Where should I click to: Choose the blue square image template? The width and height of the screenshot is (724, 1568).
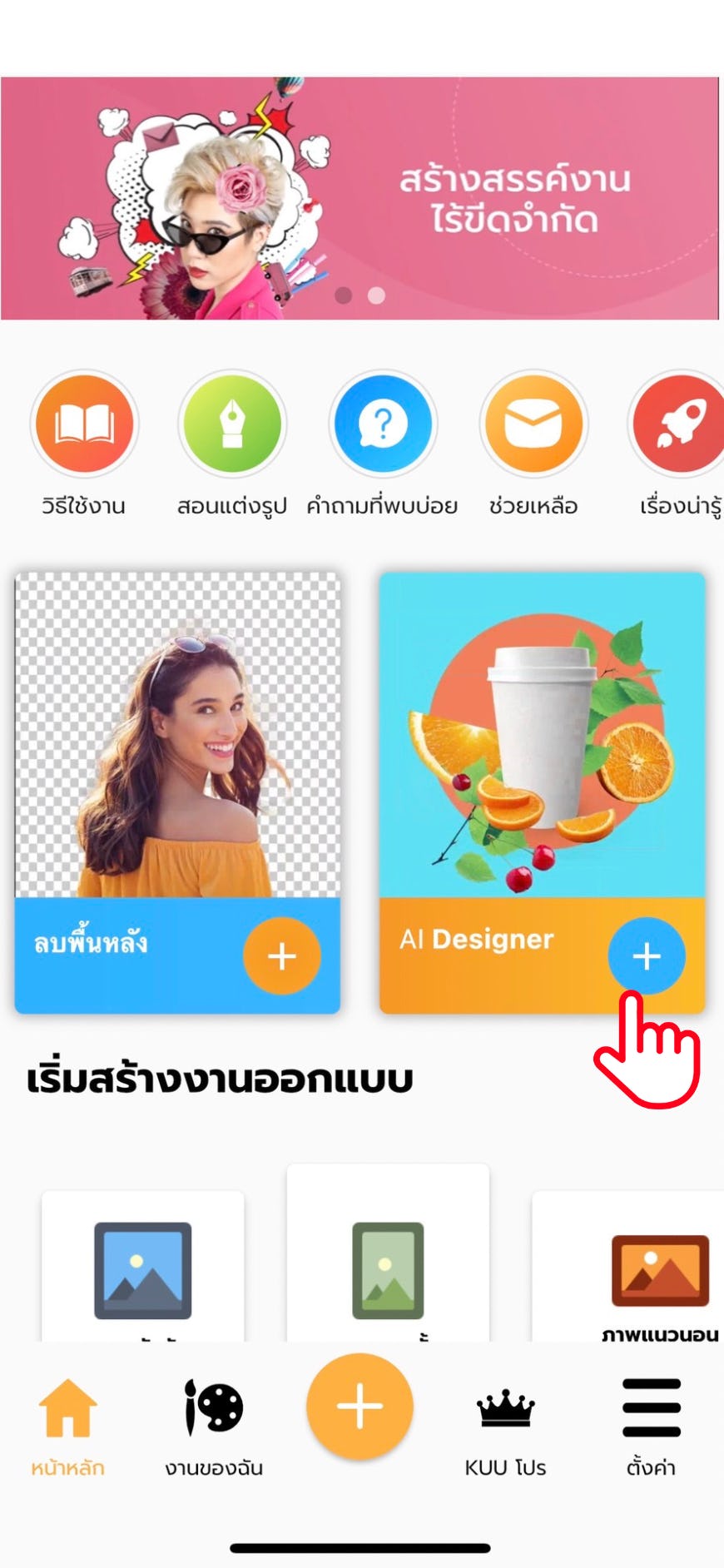(142, 1270)
